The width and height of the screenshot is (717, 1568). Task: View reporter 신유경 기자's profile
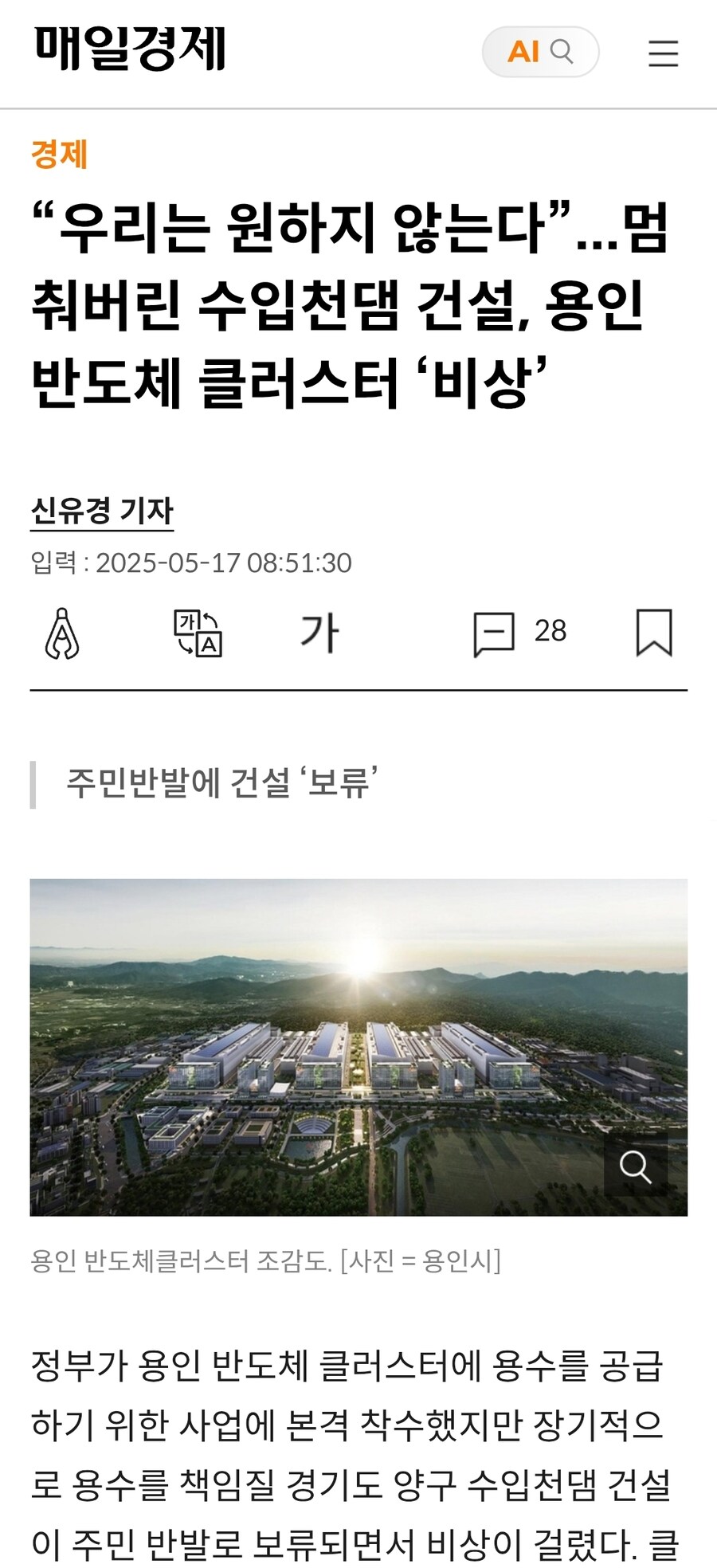coord(102,511)
